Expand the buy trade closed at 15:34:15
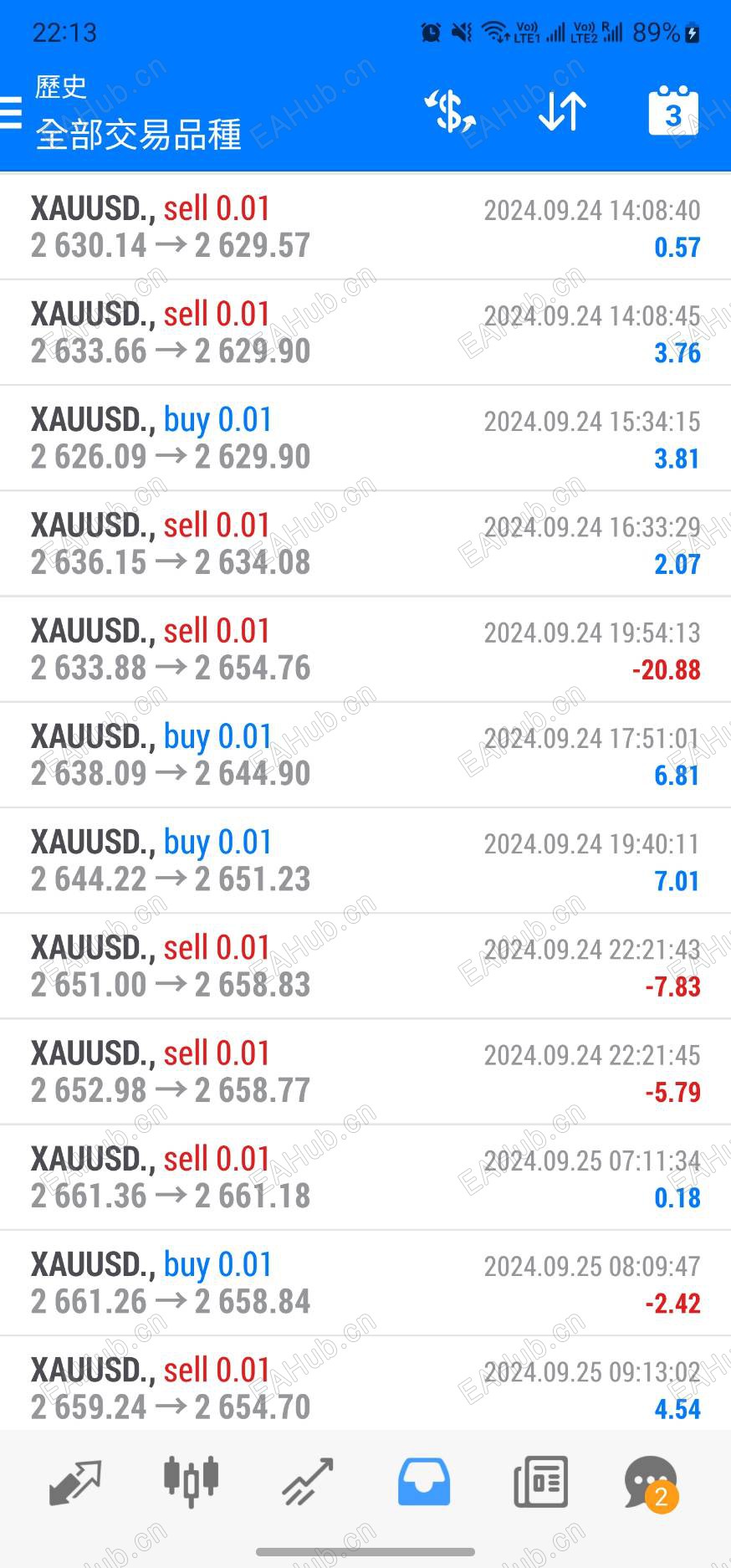731x1568 pixels. 365,438
